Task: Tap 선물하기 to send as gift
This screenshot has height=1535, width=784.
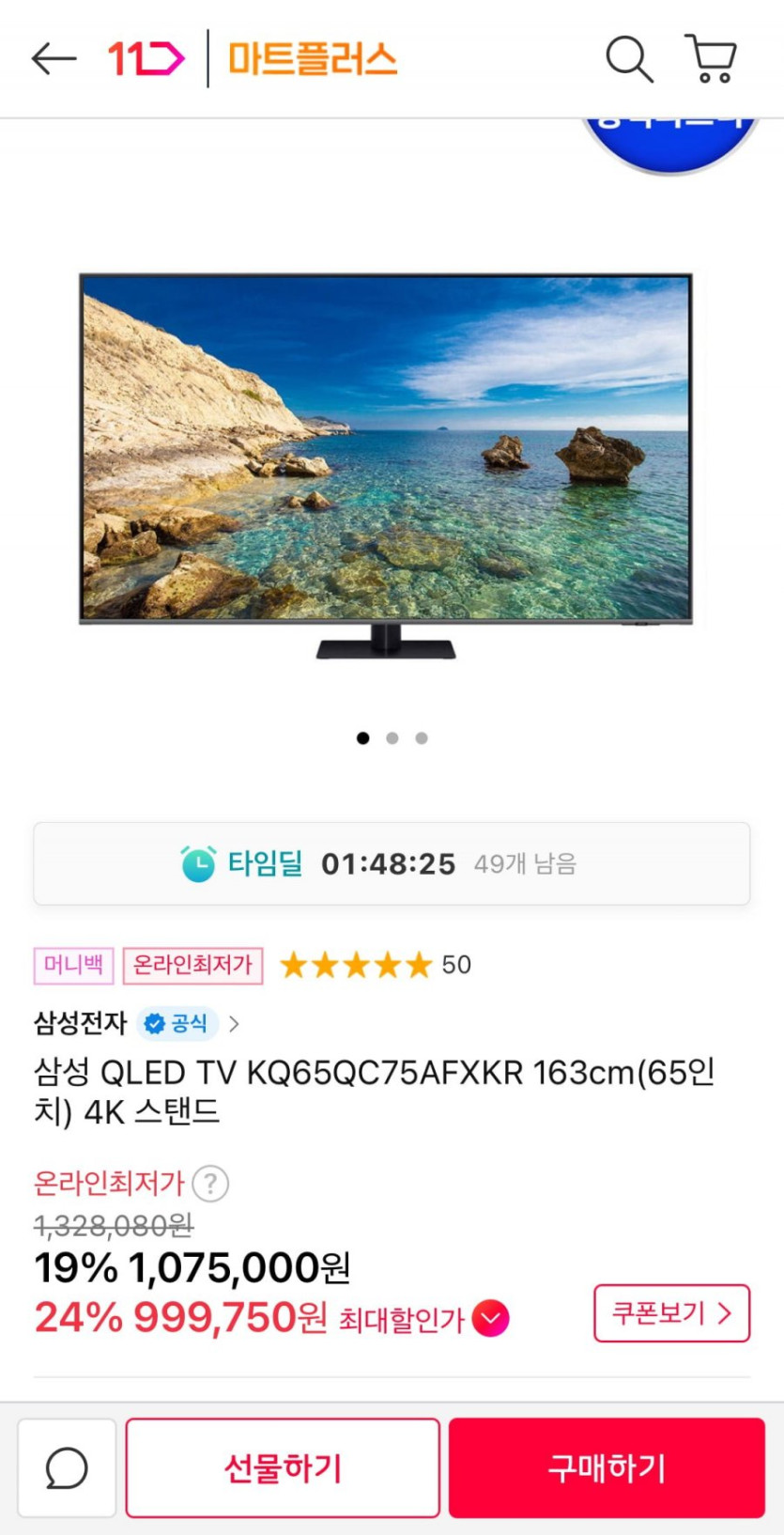Action: tap(283, 1467)
